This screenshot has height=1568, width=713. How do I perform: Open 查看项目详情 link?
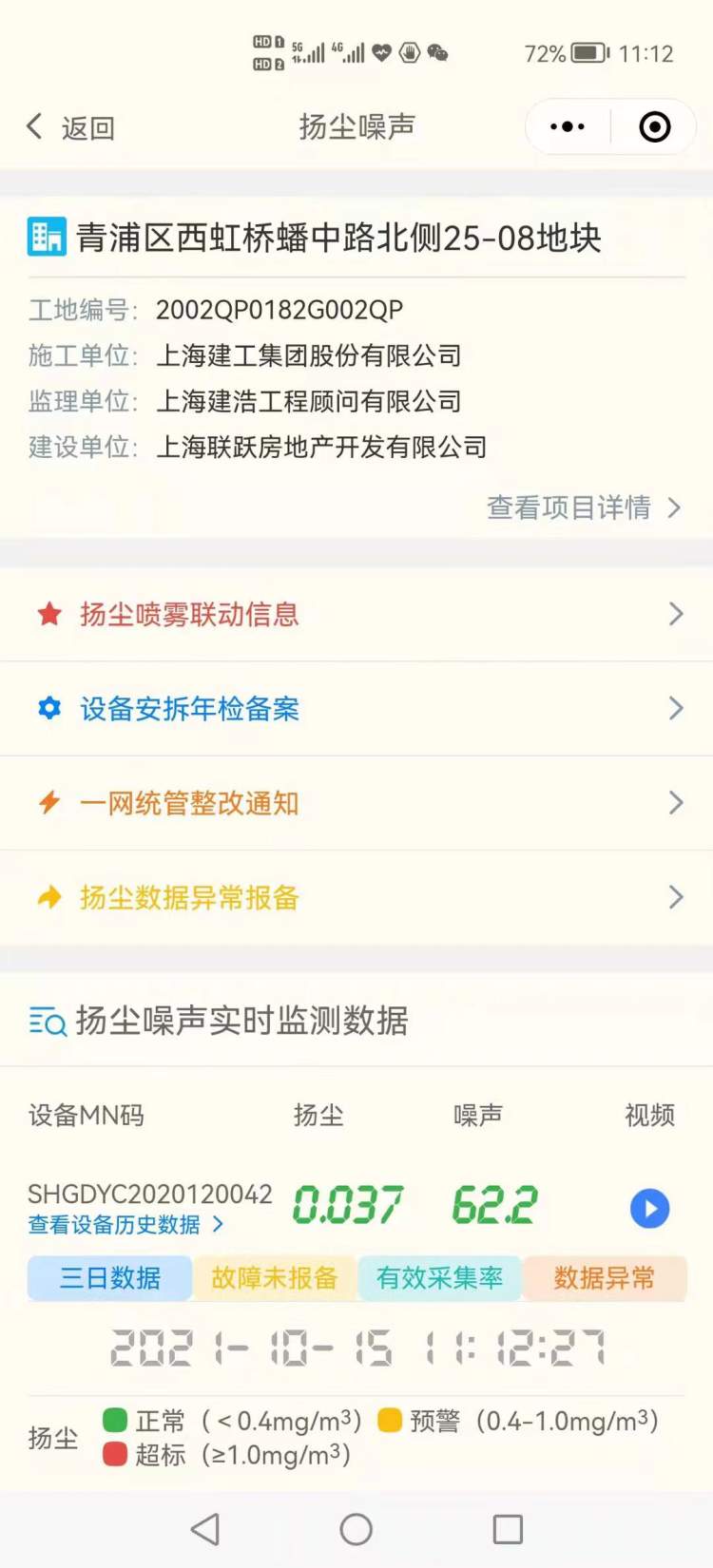coord(583,507)
